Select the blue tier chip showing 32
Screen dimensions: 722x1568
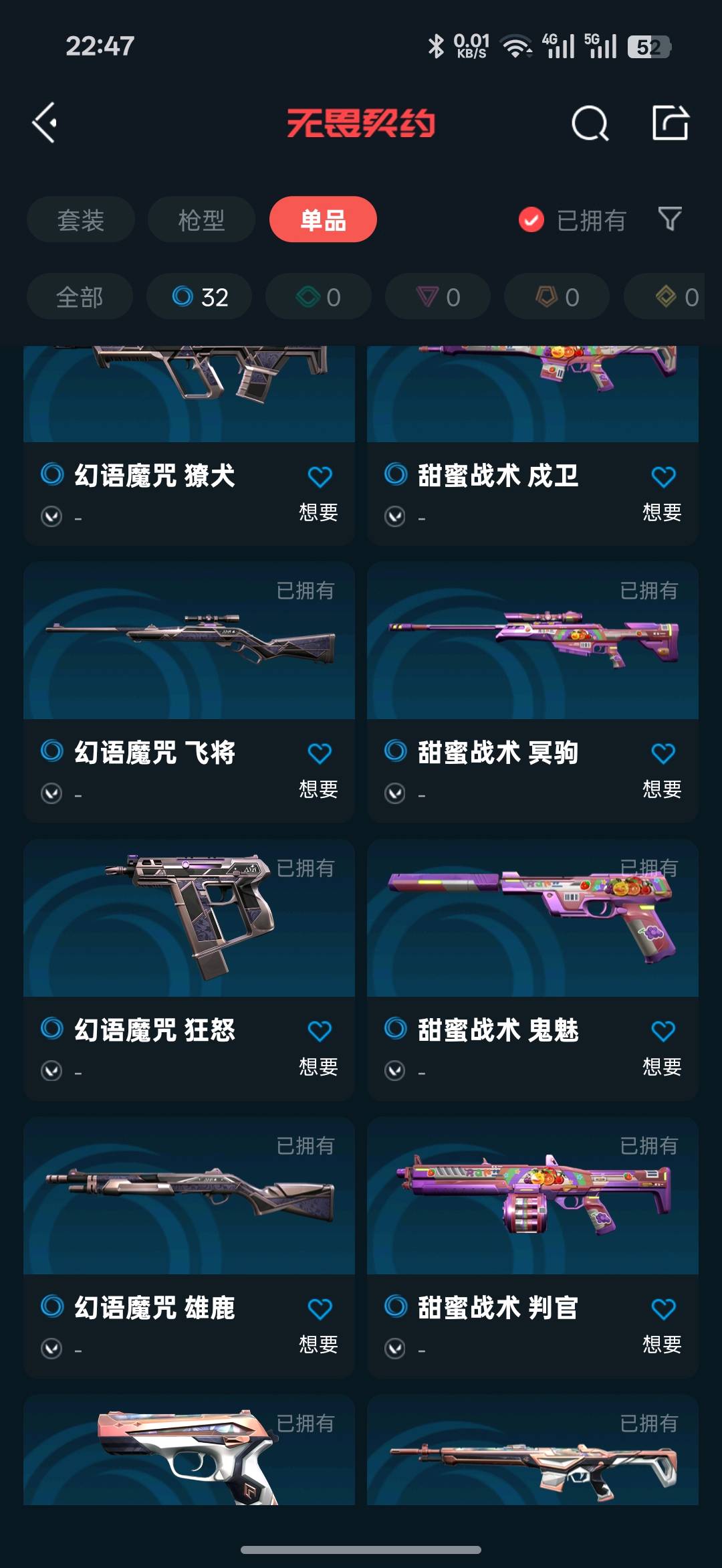click(x=199, y=297)
